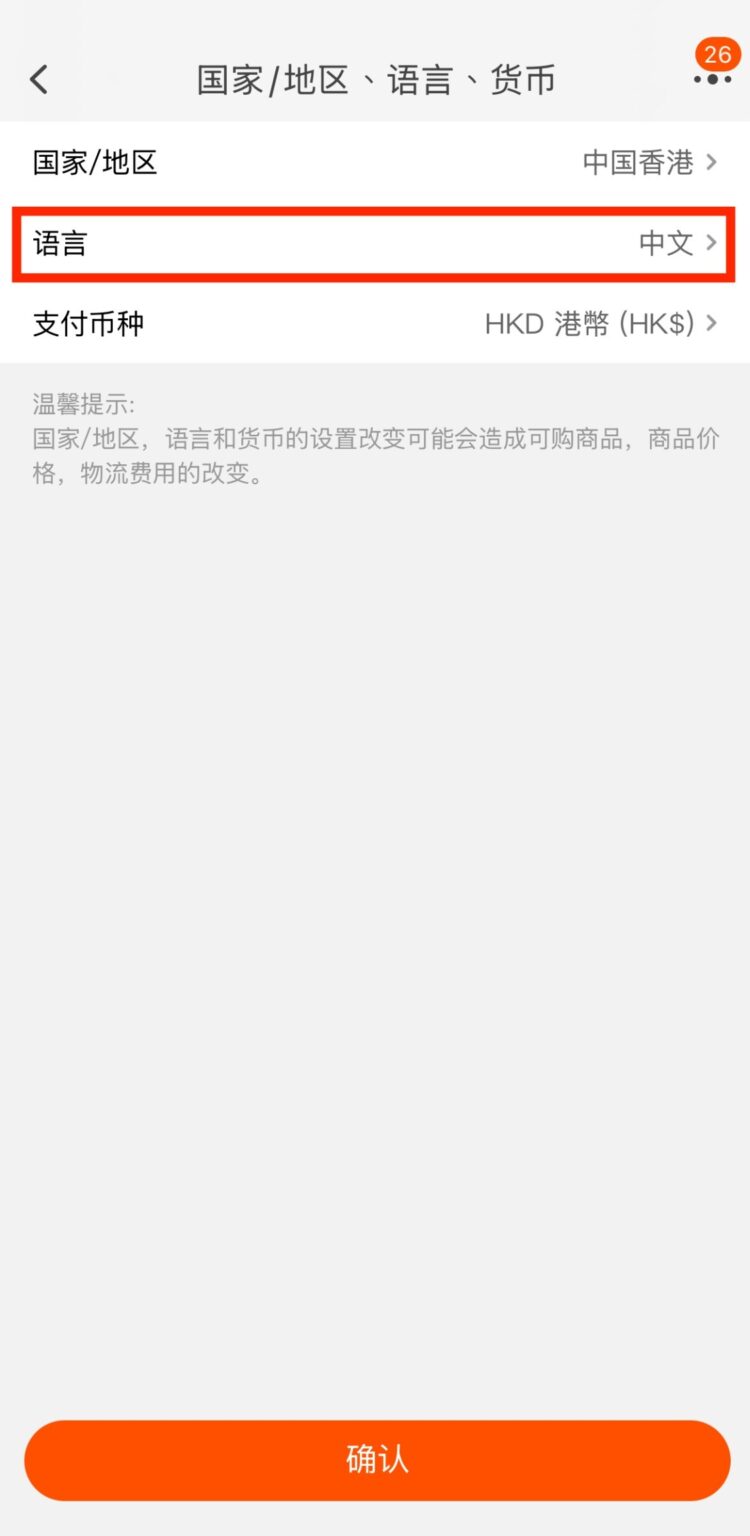Tap the 国家/地区、语言、货币 title
Viewport: 750px width, 1536px height.
click(x=375, y=79)
